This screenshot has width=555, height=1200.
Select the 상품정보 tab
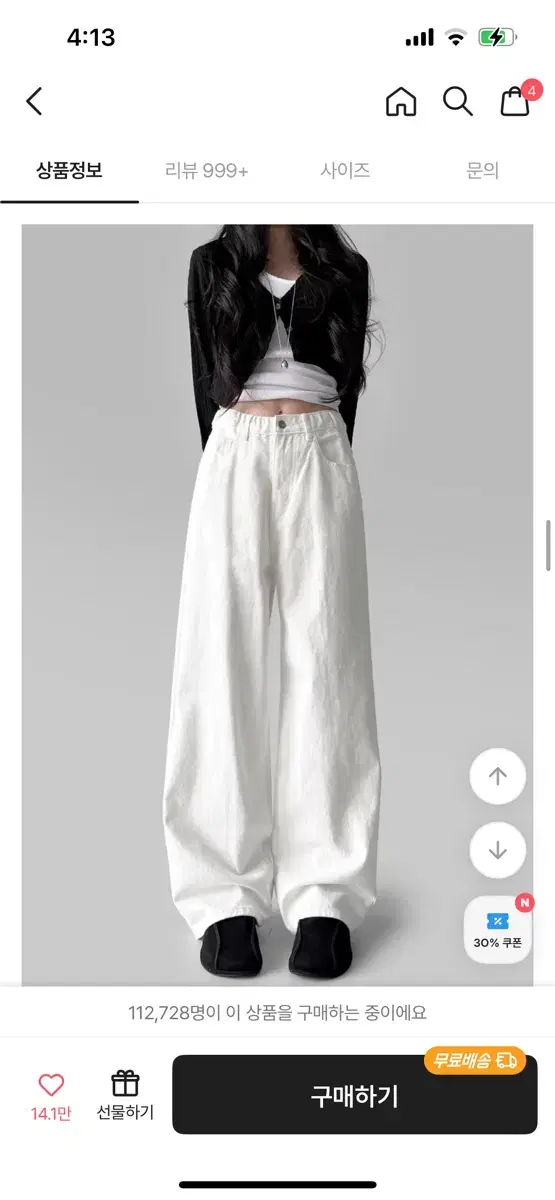coord(69,171)
